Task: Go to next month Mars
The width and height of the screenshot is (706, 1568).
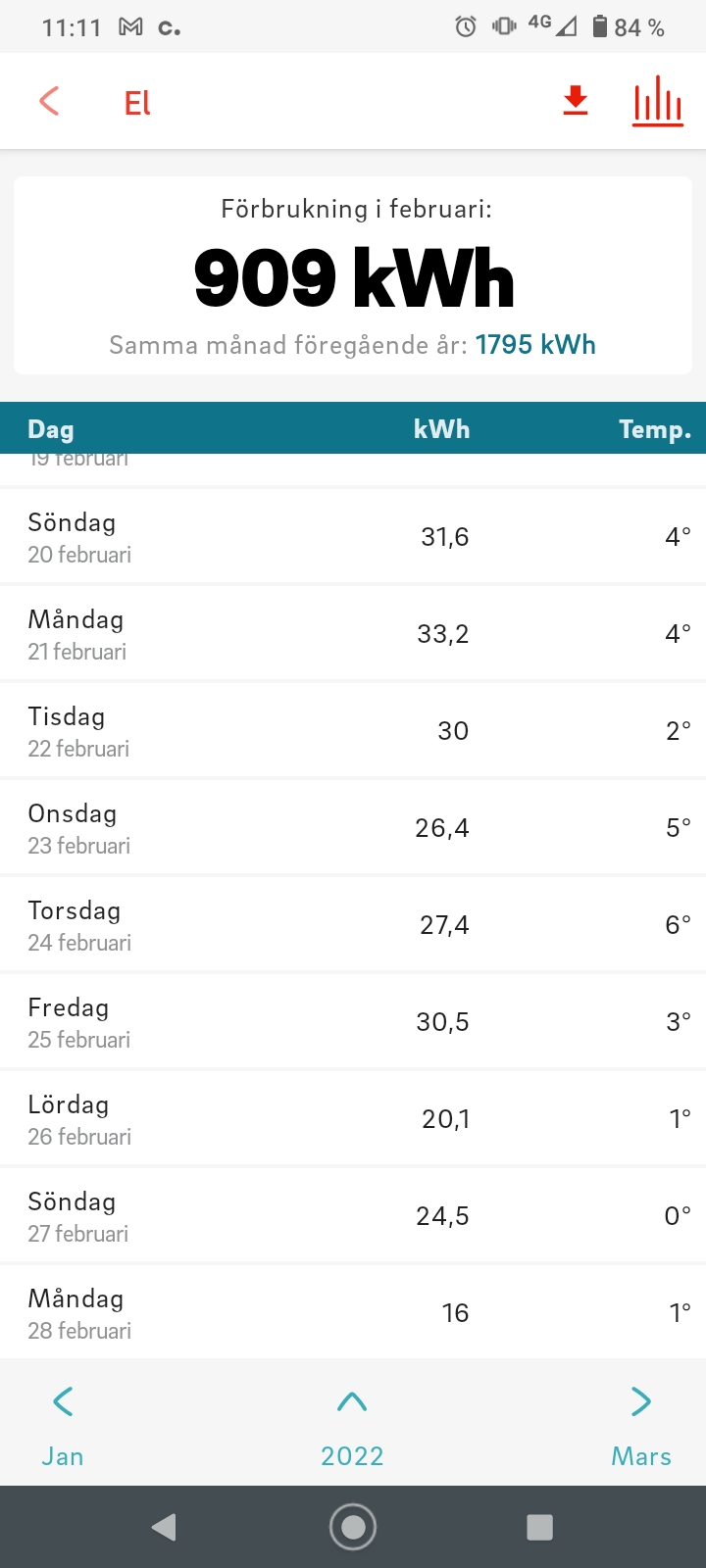Action: (641, 1426)
